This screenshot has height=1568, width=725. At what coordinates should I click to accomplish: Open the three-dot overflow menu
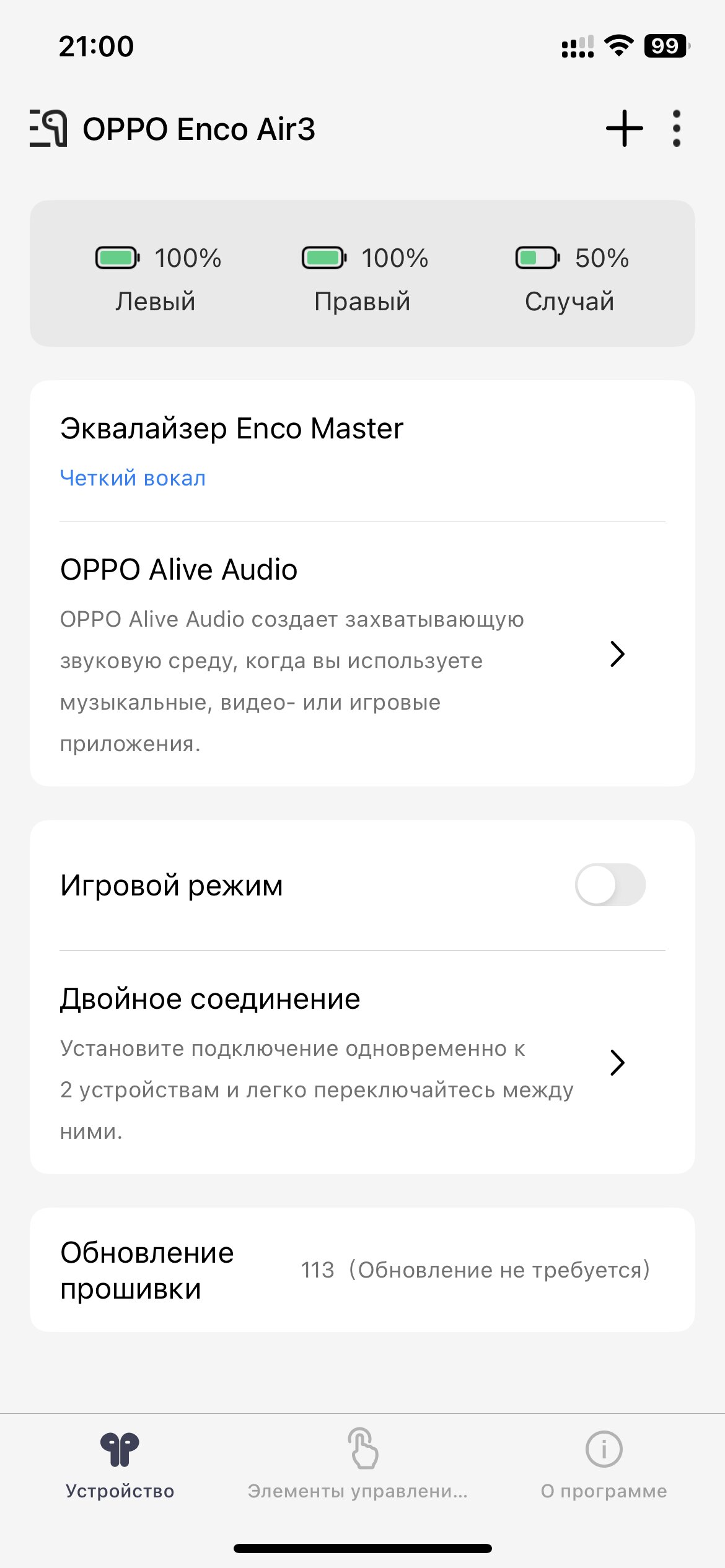(677, 128)
